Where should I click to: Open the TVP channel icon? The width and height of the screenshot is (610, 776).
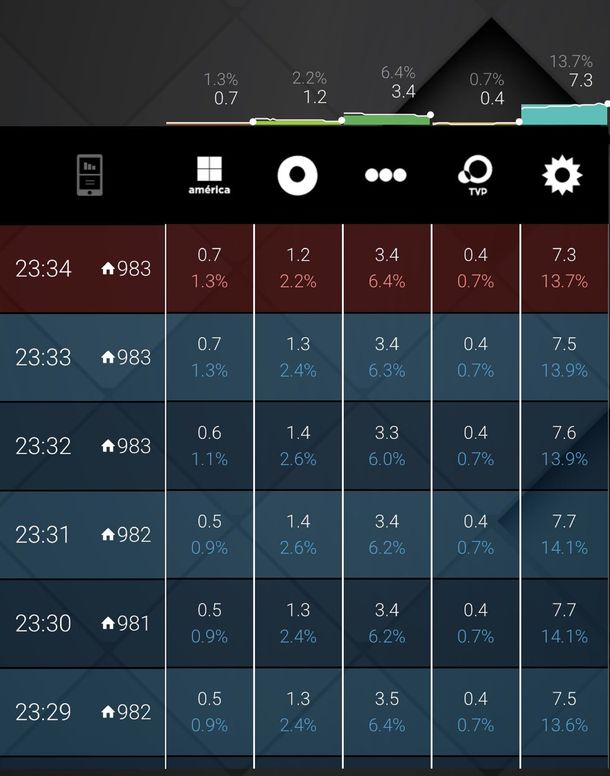475,175
